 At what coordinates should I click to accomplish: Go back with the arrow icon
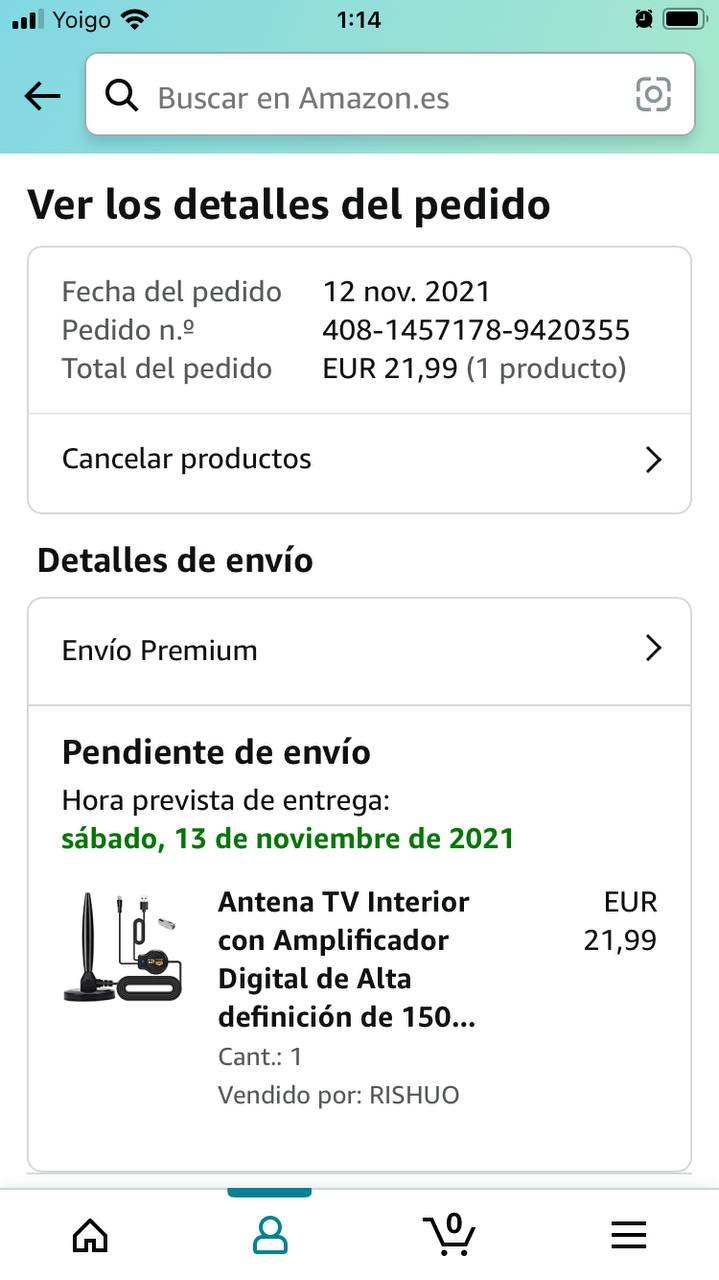[x=42, y=96]
